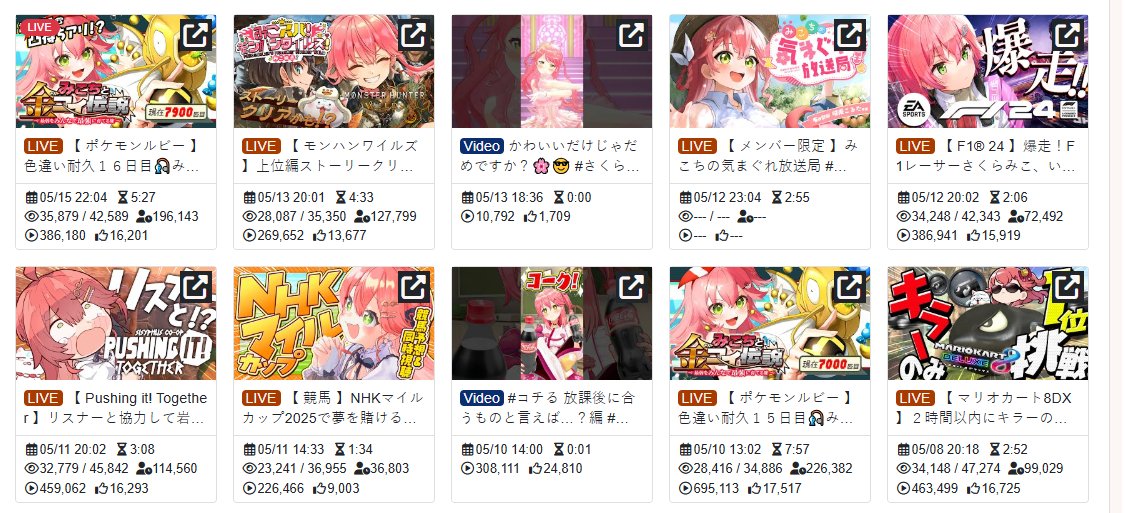This screenshot has width=1125, height=513.
Task: Open external link on Pushing It Together card
Action: click(195, 288)
